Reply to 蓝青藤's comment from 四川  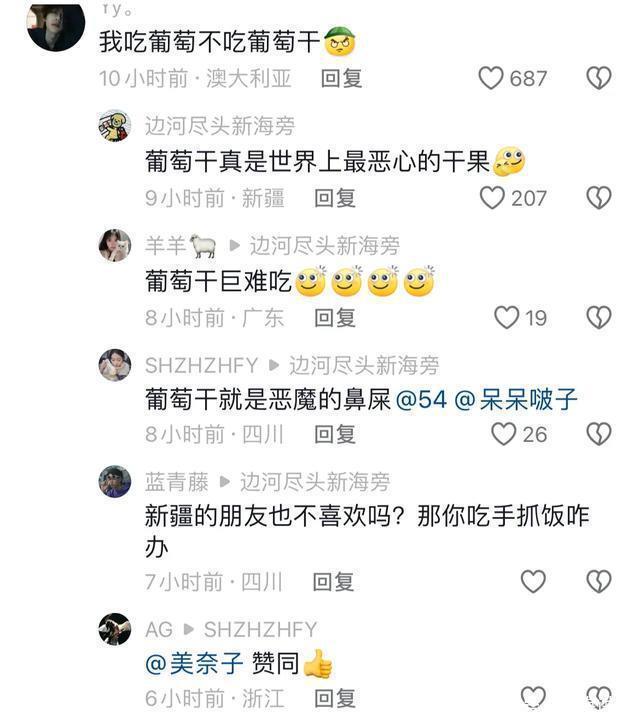(x=334, y=581)
